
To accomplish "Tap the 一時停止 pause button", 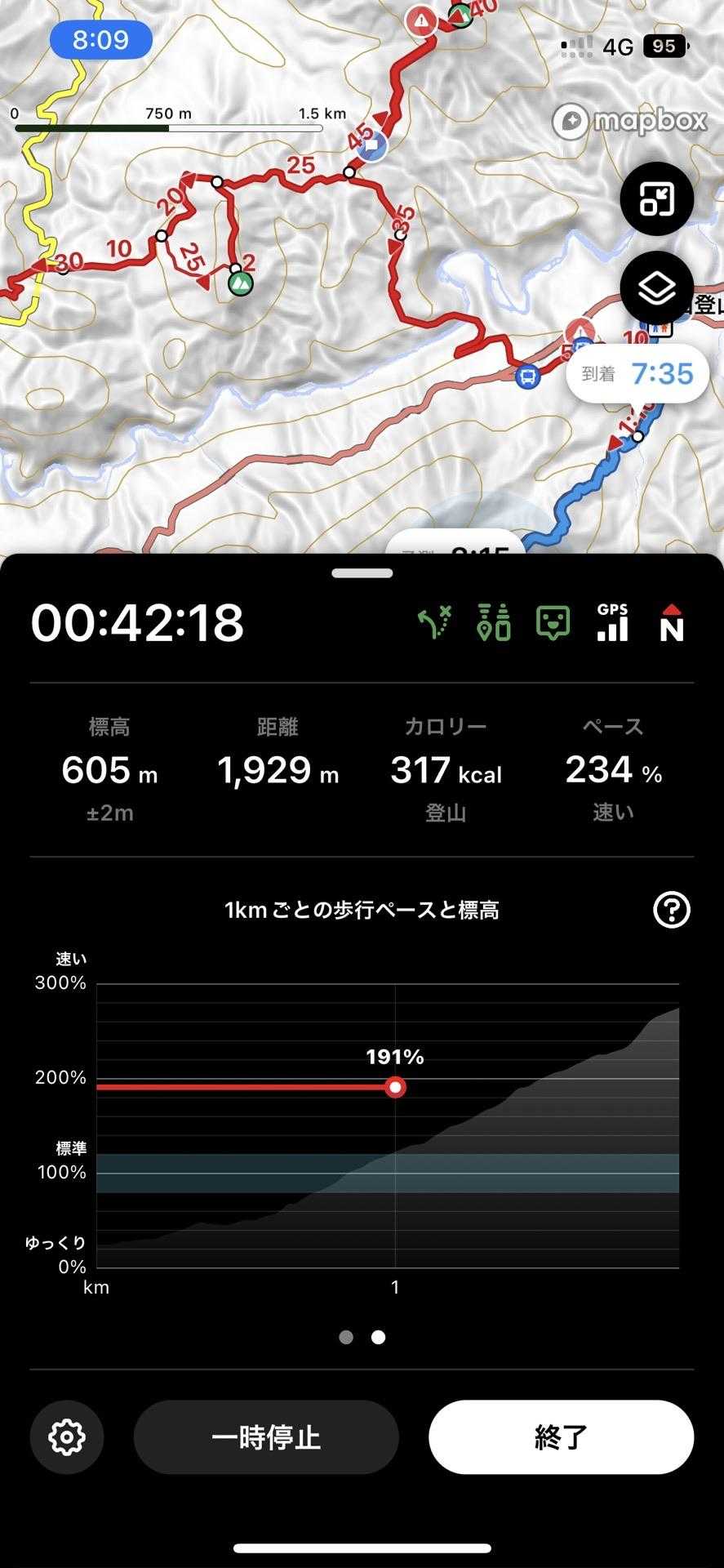I will [266, 1437].
